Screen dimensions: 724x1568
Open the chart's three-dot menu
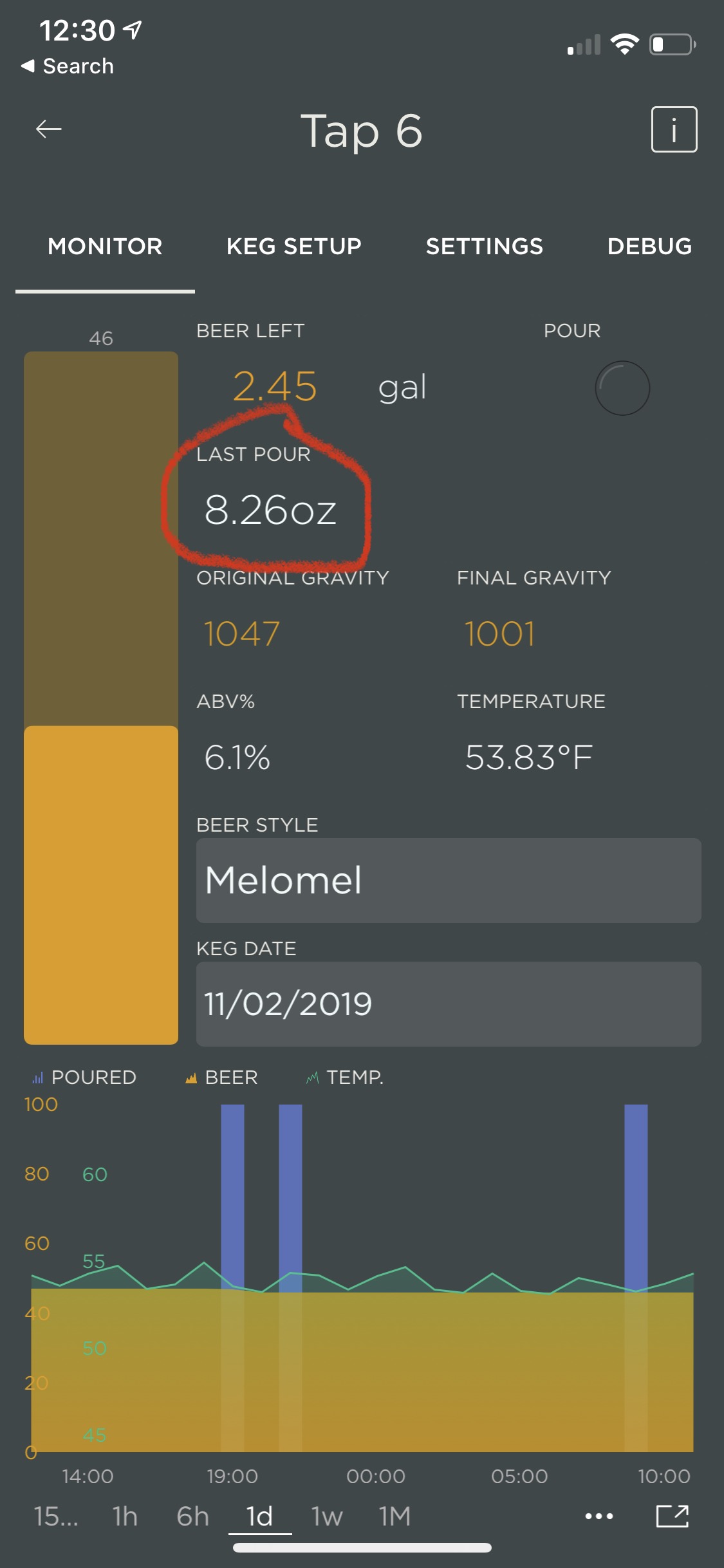(599, 1517)
